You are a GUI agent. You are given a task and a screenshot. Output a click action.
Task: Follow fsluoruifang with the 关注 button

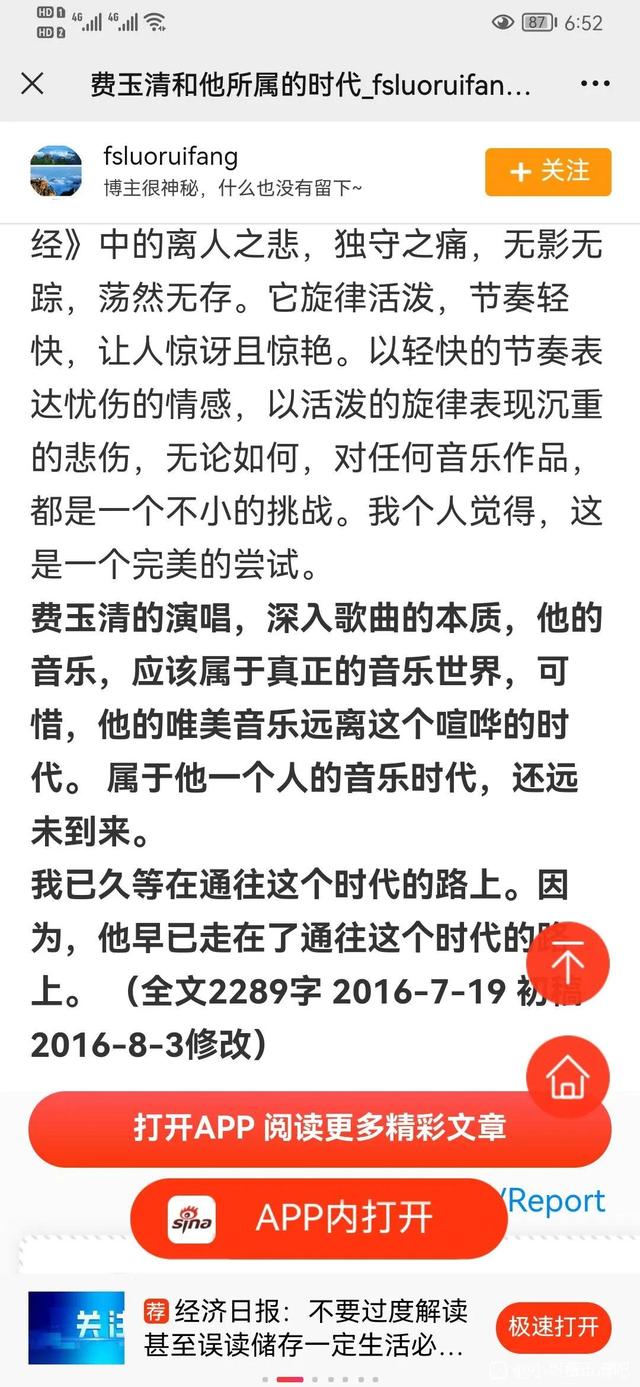(x=548, y=172)
